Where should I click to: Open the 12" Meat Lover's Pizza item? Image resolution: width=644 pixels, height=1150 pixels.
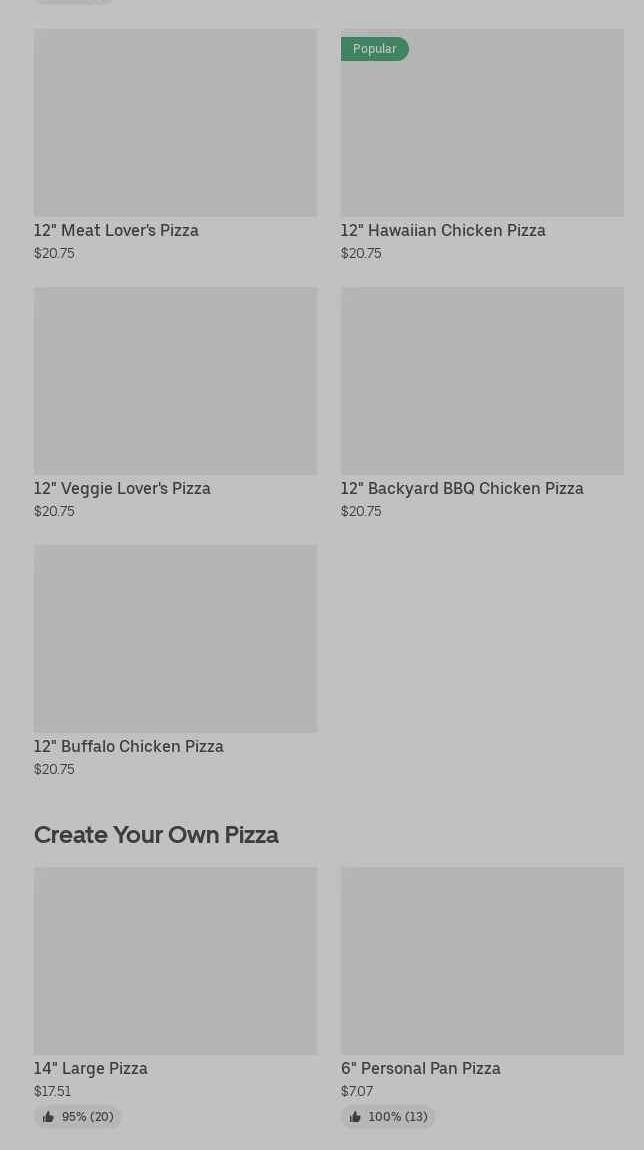175,145
